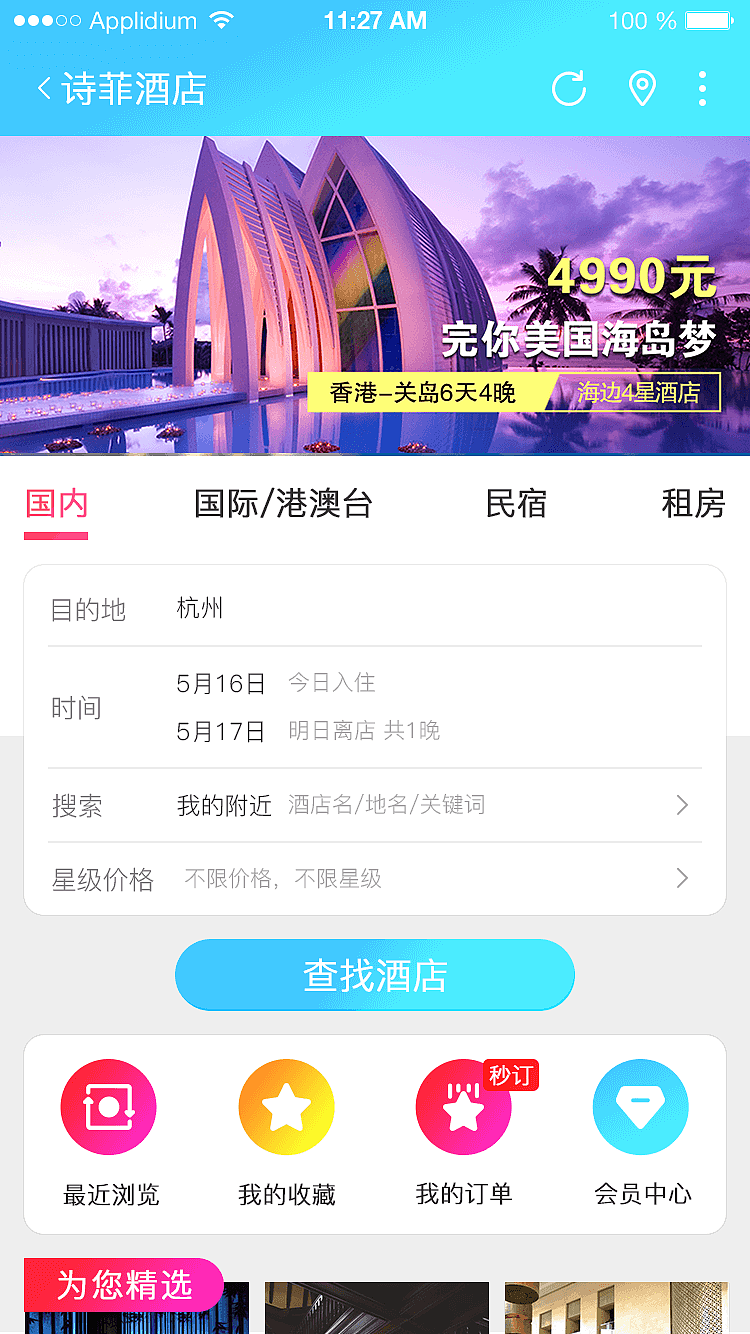Open 最近浏览 recent browsing icon
The image size is (750, 1334).
109,1107
